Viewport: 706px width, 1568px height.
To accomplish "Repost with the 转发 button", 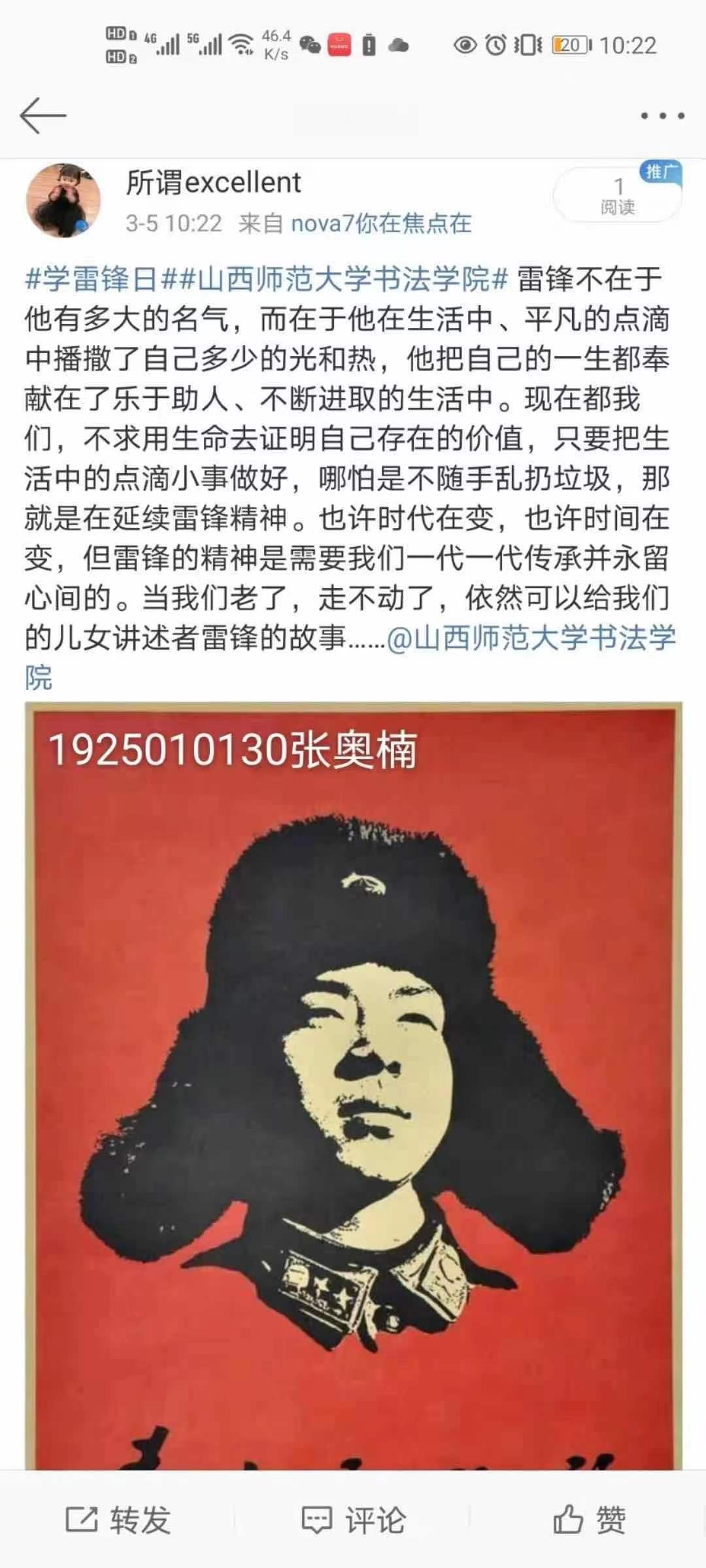I will tap(118, 1520).
